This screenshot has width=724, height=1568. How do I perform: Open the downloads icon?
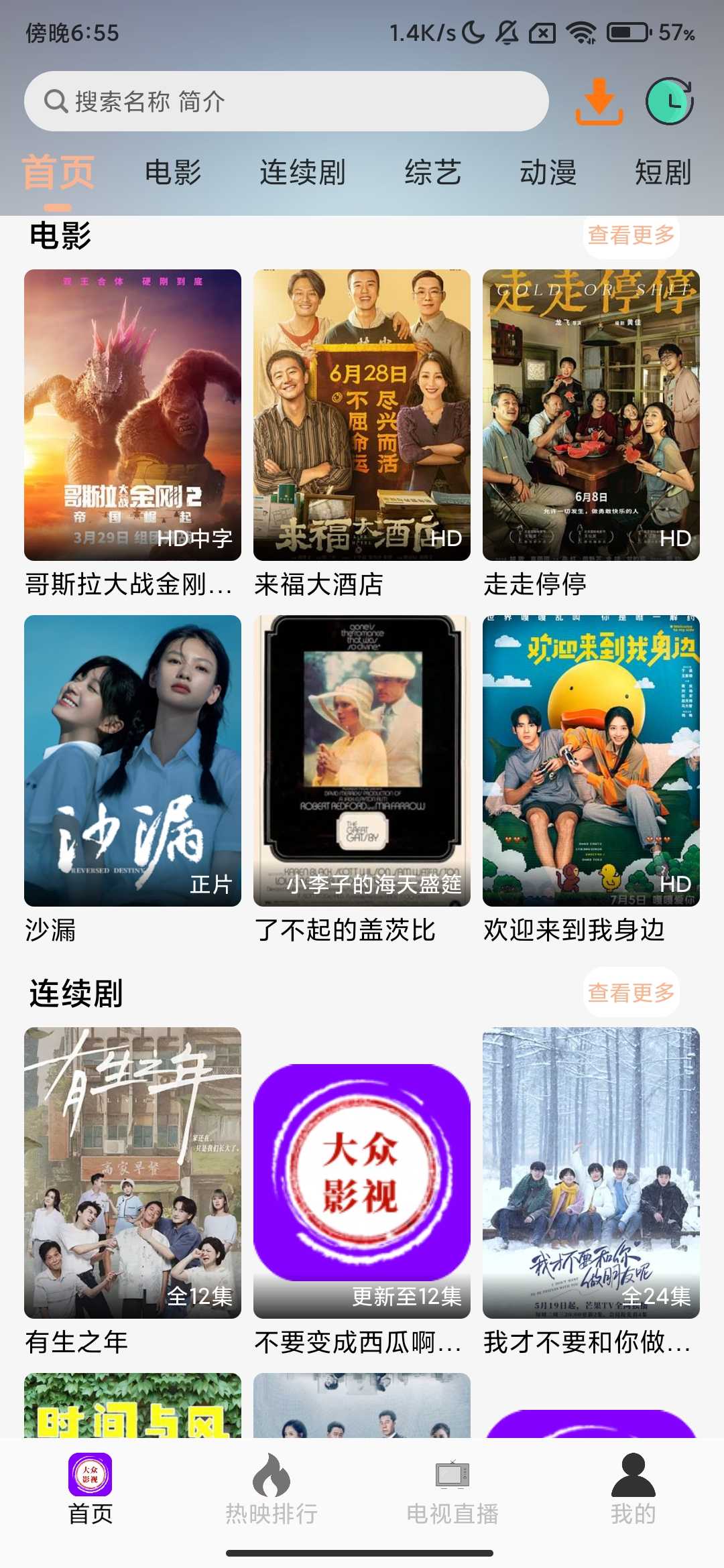pos(599,101)
